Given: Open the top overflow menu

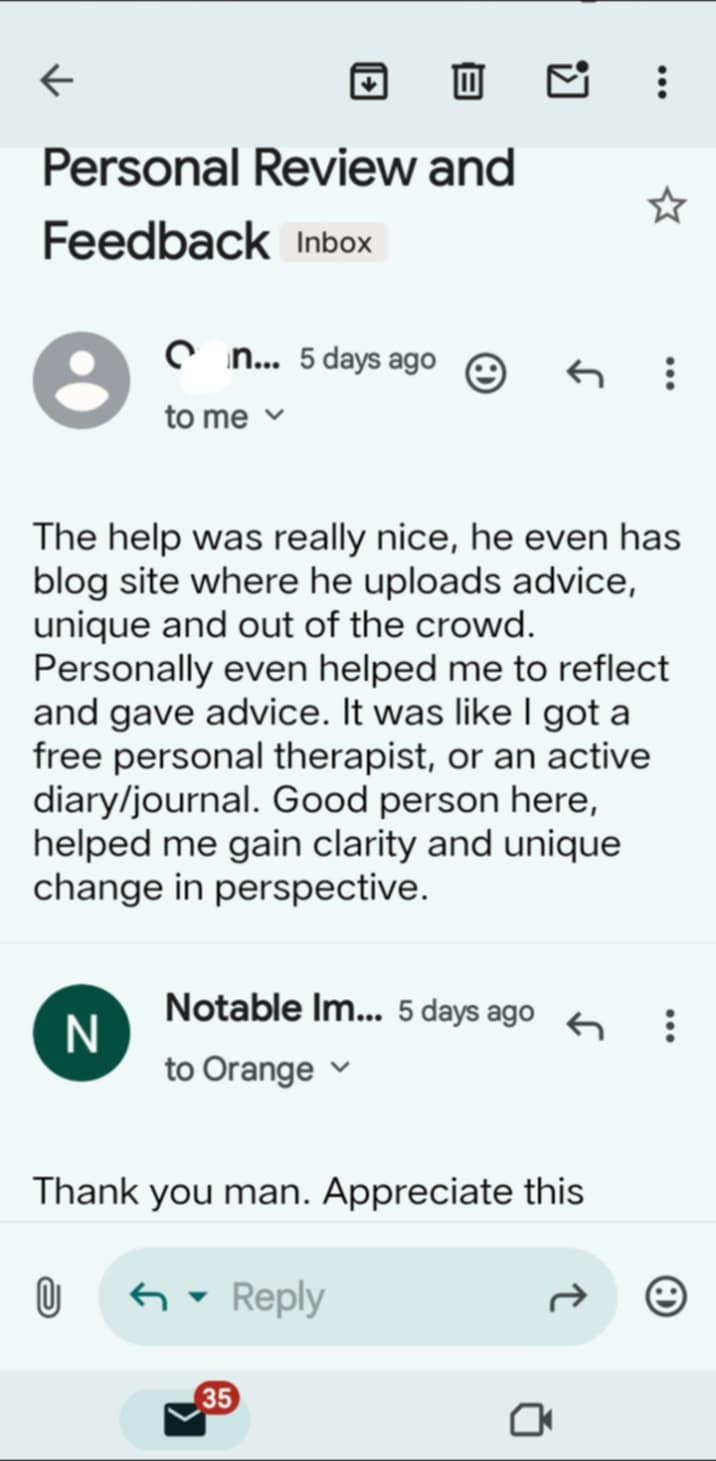Looking at the screenshot, I should [x=661, y=81].
